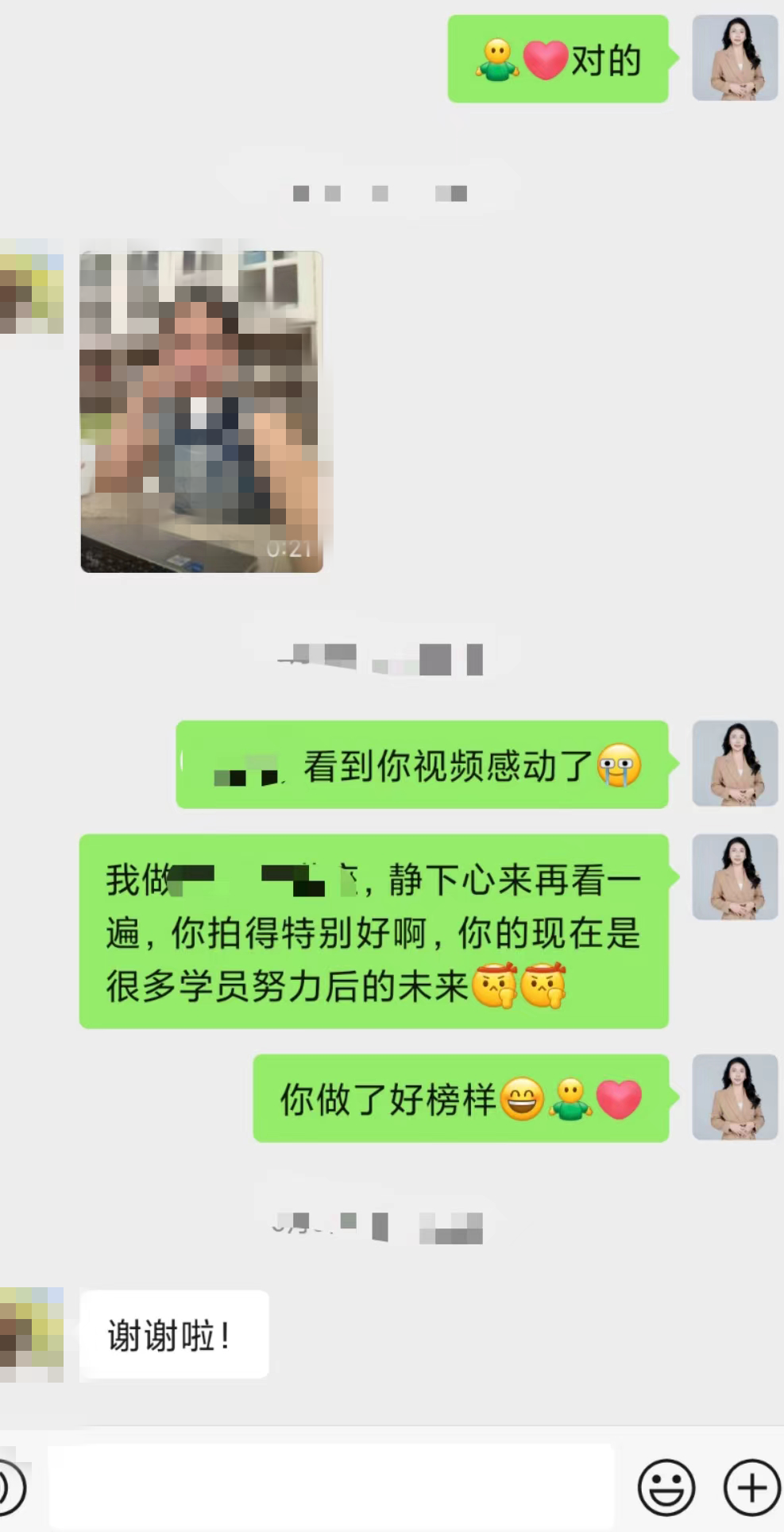The image size is (784, 1532).
Task: Tap the message text input field
Action: tap(330, 1487)
